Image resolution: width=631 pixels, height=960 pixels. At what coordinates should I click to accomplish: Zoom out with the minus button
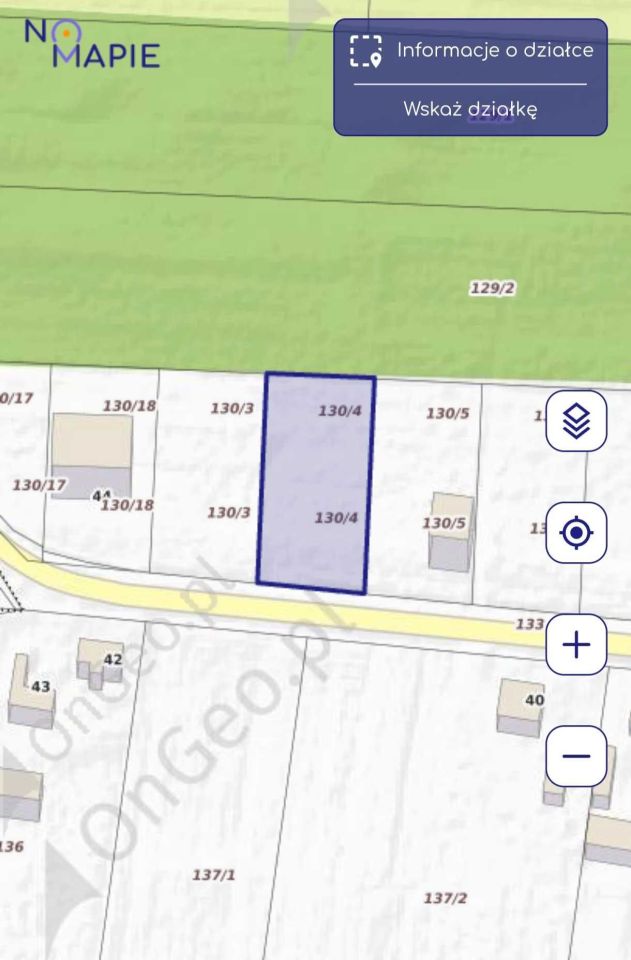pos(576,755)
